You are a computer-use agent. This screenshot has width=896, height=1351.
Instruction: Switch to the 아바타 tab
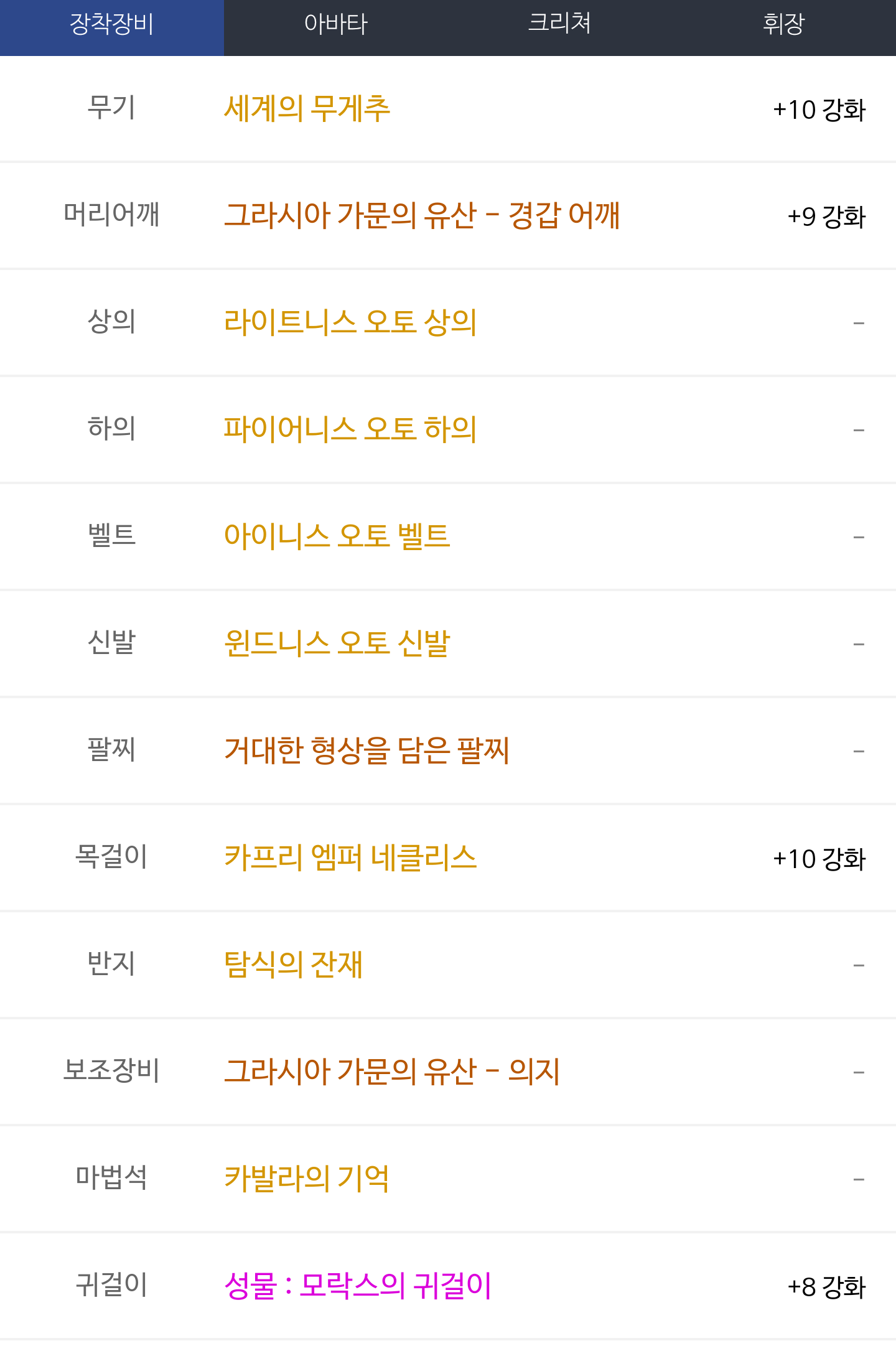(336, 27)
